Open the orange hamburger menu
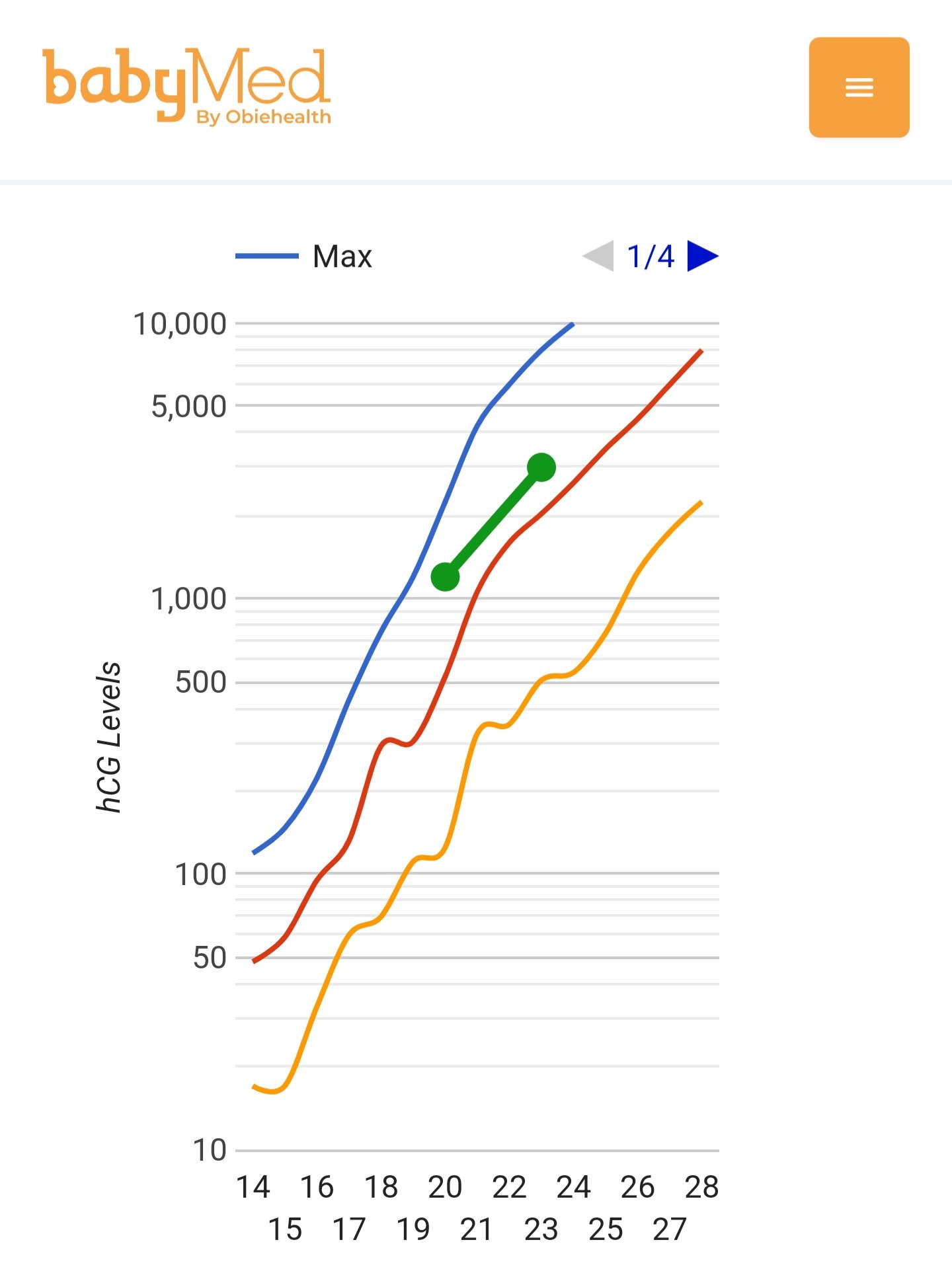Screen dimensions: 952x1281 coord(859,87)
